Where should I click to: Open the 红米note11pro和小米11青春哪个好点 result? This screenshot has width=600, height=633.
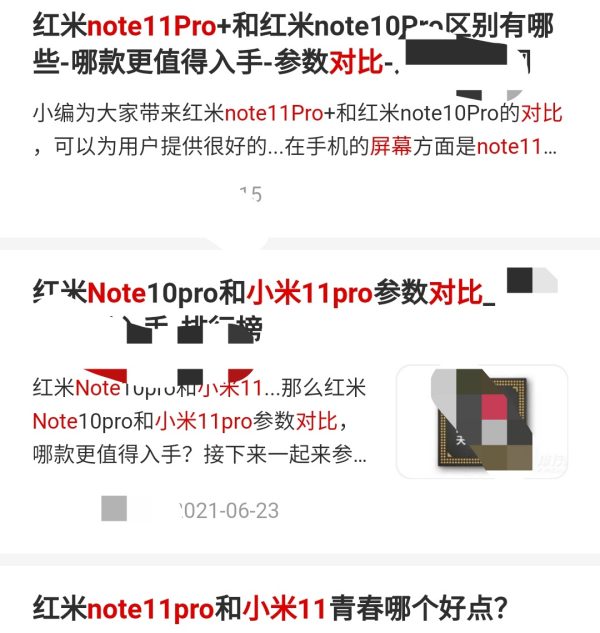point(270,607)
